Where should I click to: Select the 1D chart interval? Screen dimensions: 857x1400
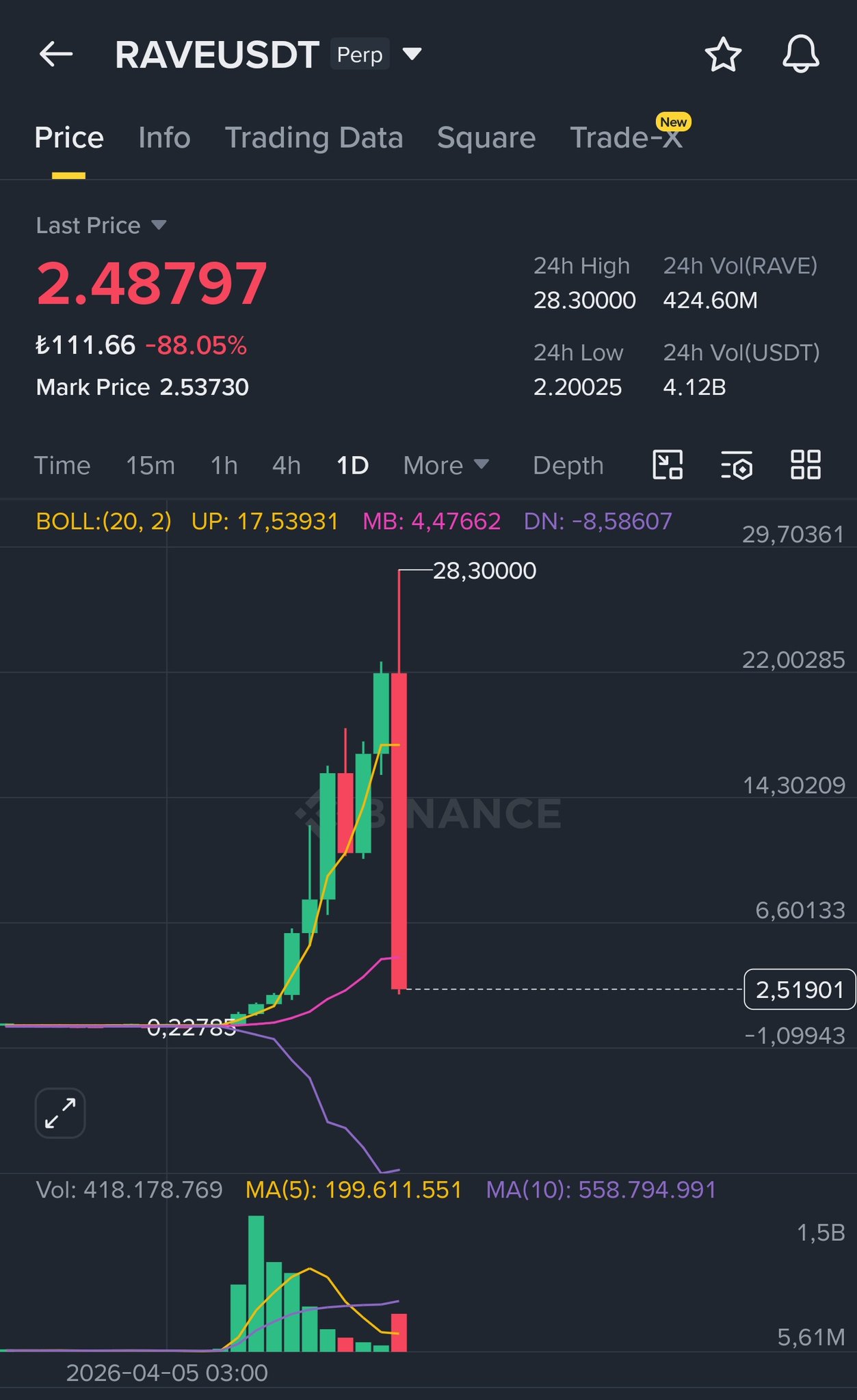click(x=352, y=466)
